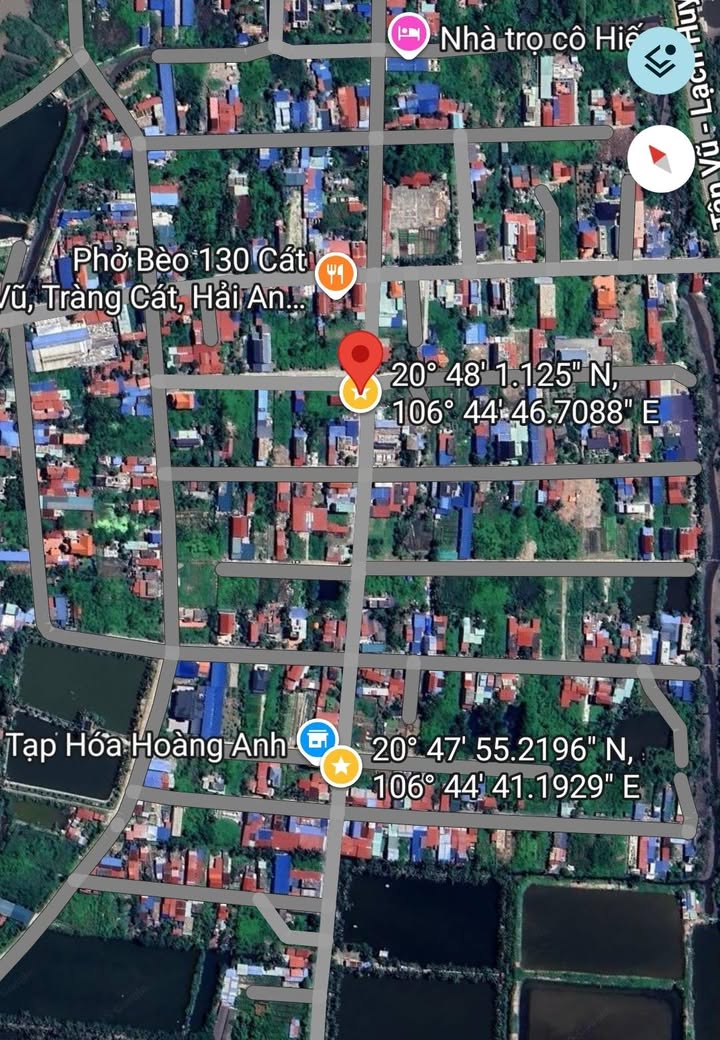The height and width of the screenshot is (1040, 720).
Task: Open starred place at 20° 48' 1.125" N
Action: tap(360, 393)
